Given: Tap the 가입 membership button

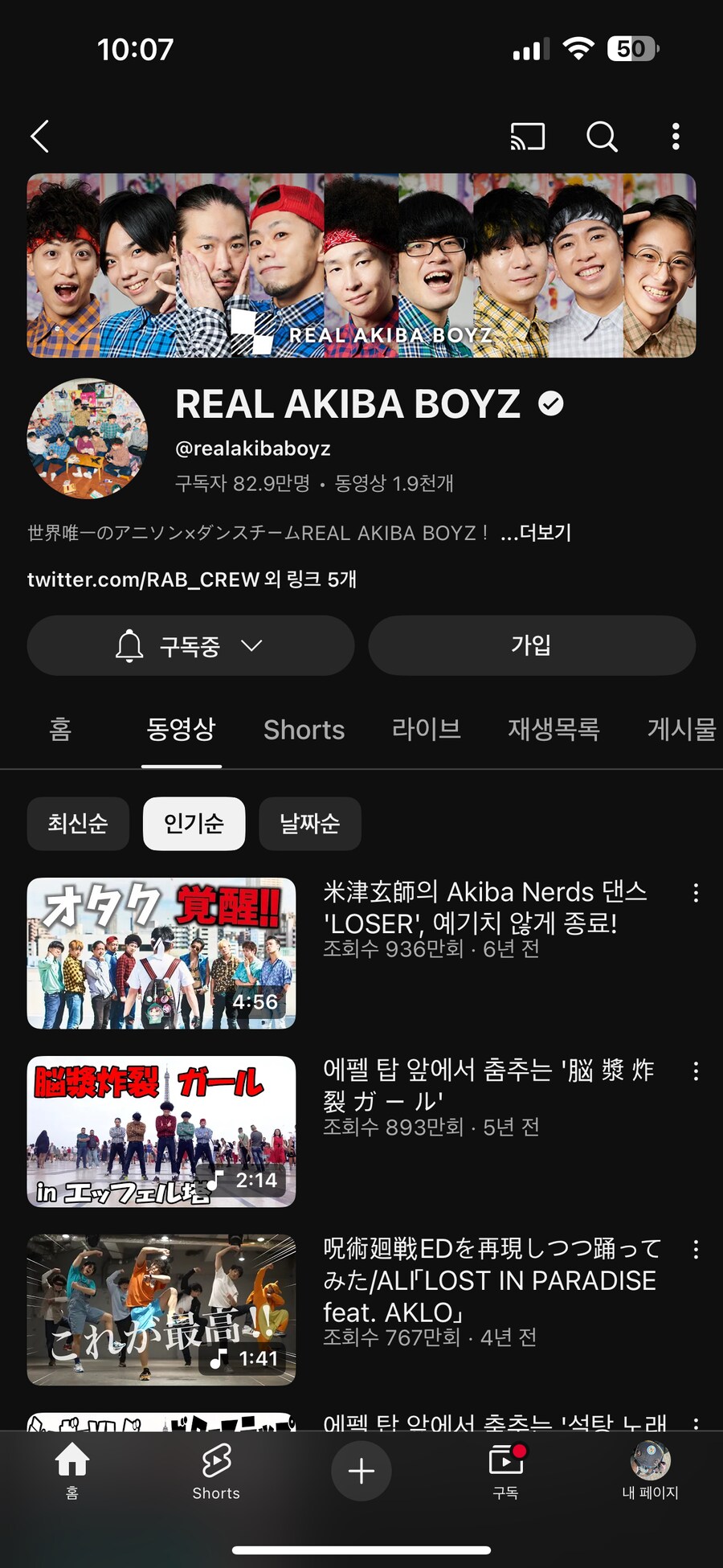Looking at the screenshot, I should pos(532,645).
